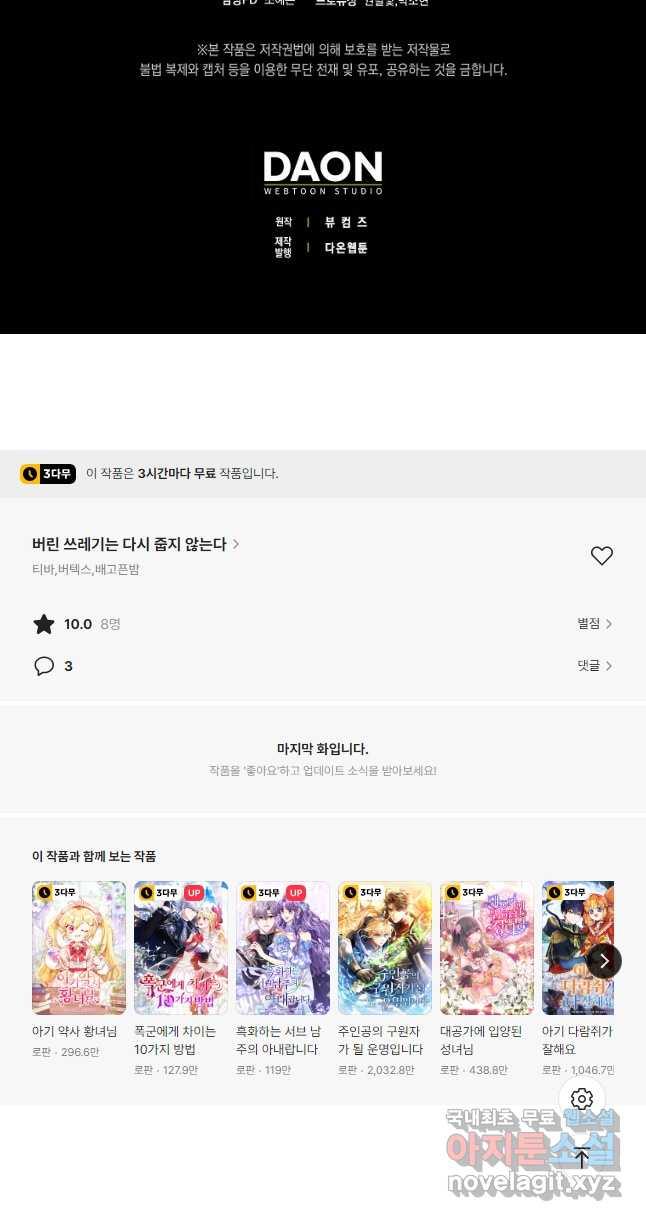
Task: Jump back to the top of the page
Action: click(582, 1158)
